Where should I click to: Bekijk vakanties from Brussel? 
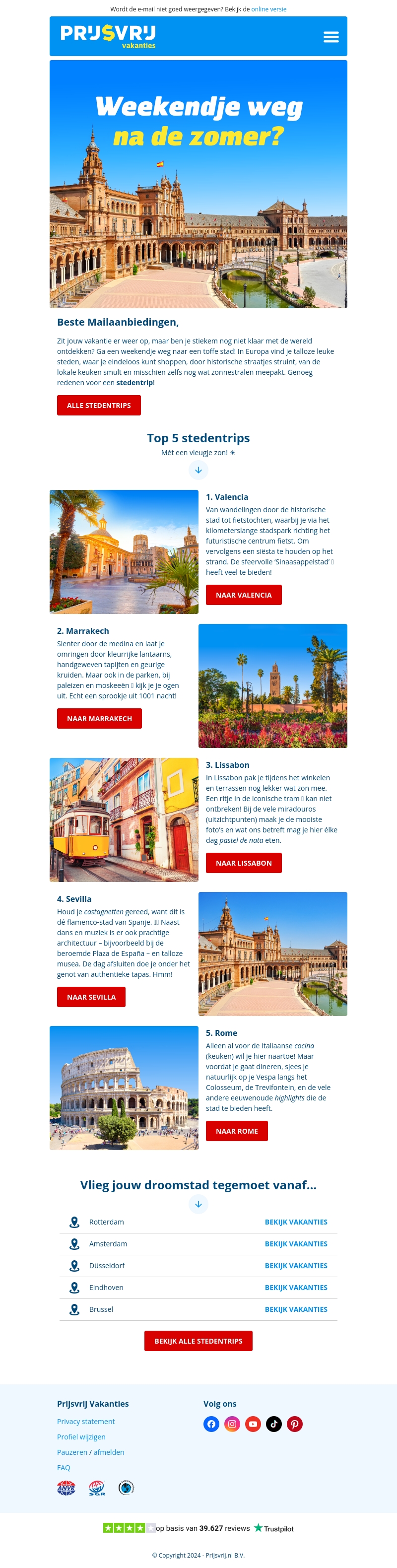click(x=296, y=1309)
